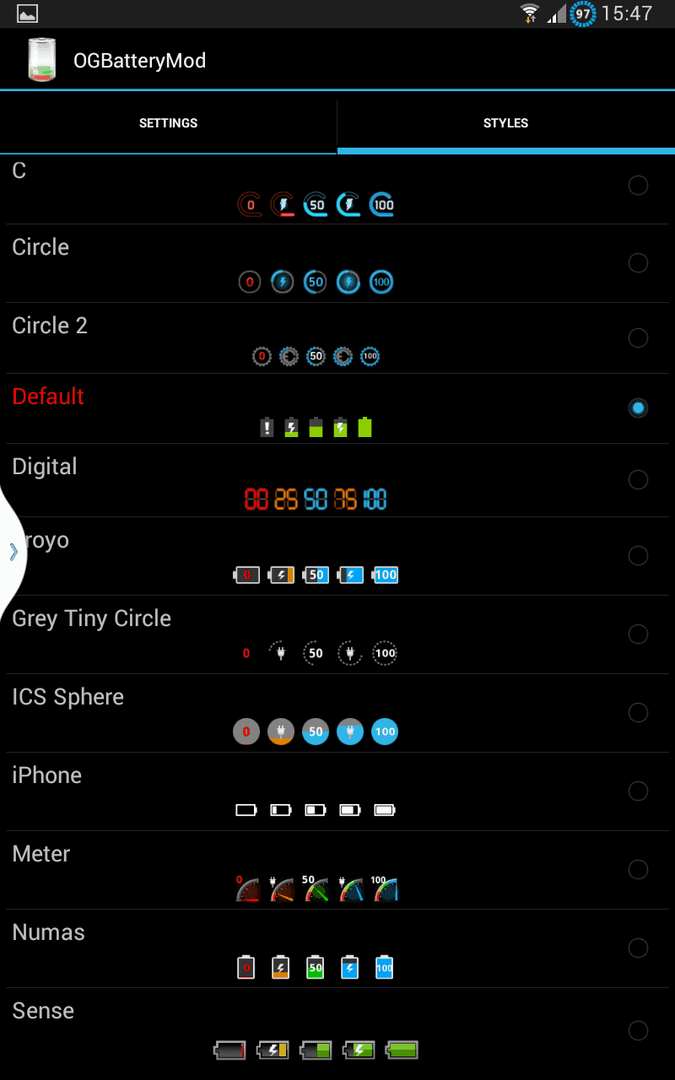
Task: Choose the iPhone battery style
Action: point(338,791)
